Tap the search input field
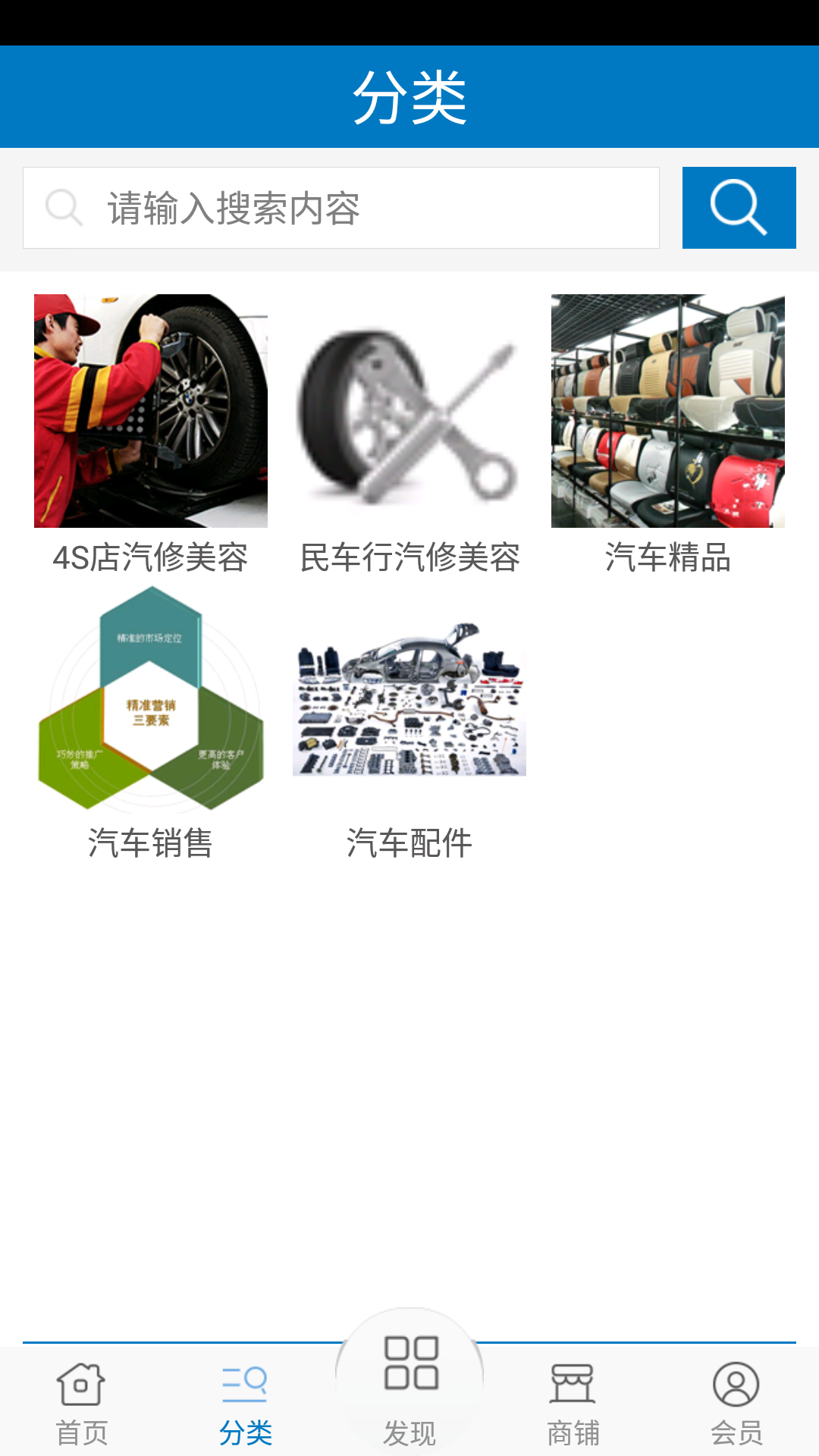 341,208
